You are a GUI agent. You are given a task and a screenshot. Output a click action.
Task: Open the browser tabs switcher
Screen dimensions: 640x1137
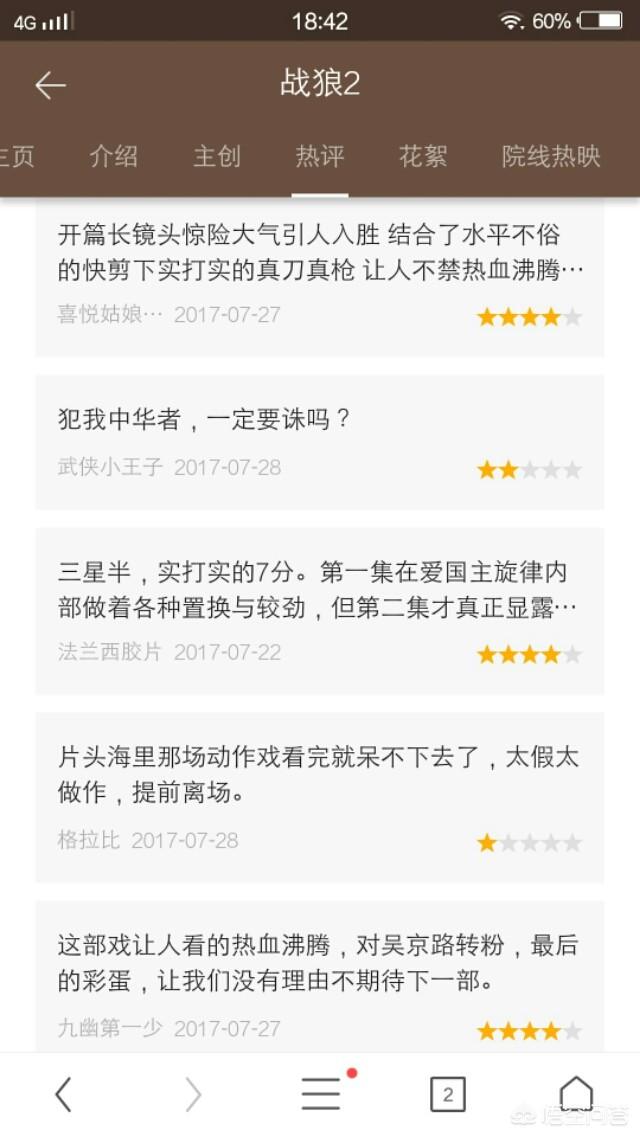pyautogui.click(x=448, y=1094)
